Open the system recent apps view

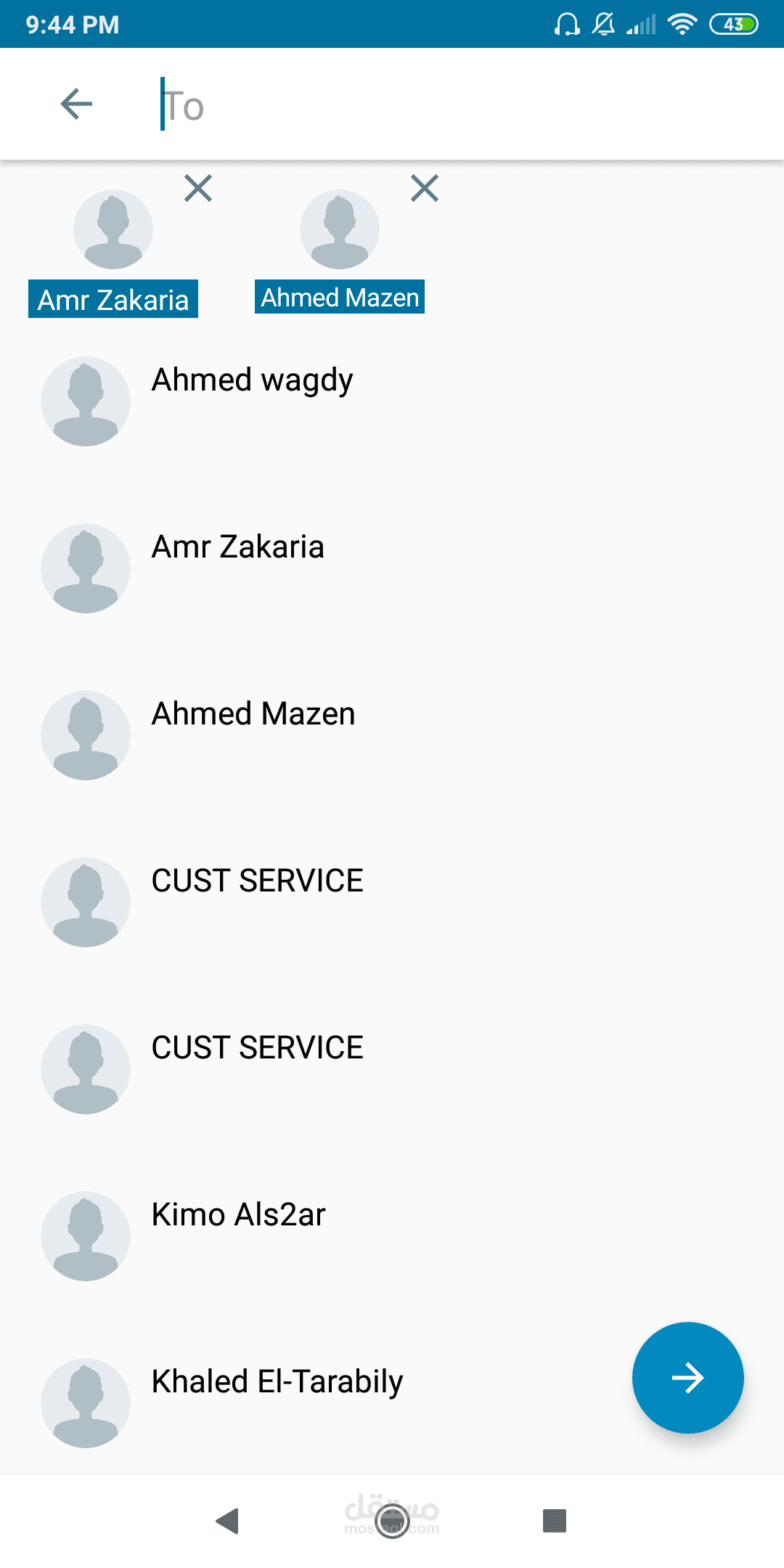(x=555, y=1520)
